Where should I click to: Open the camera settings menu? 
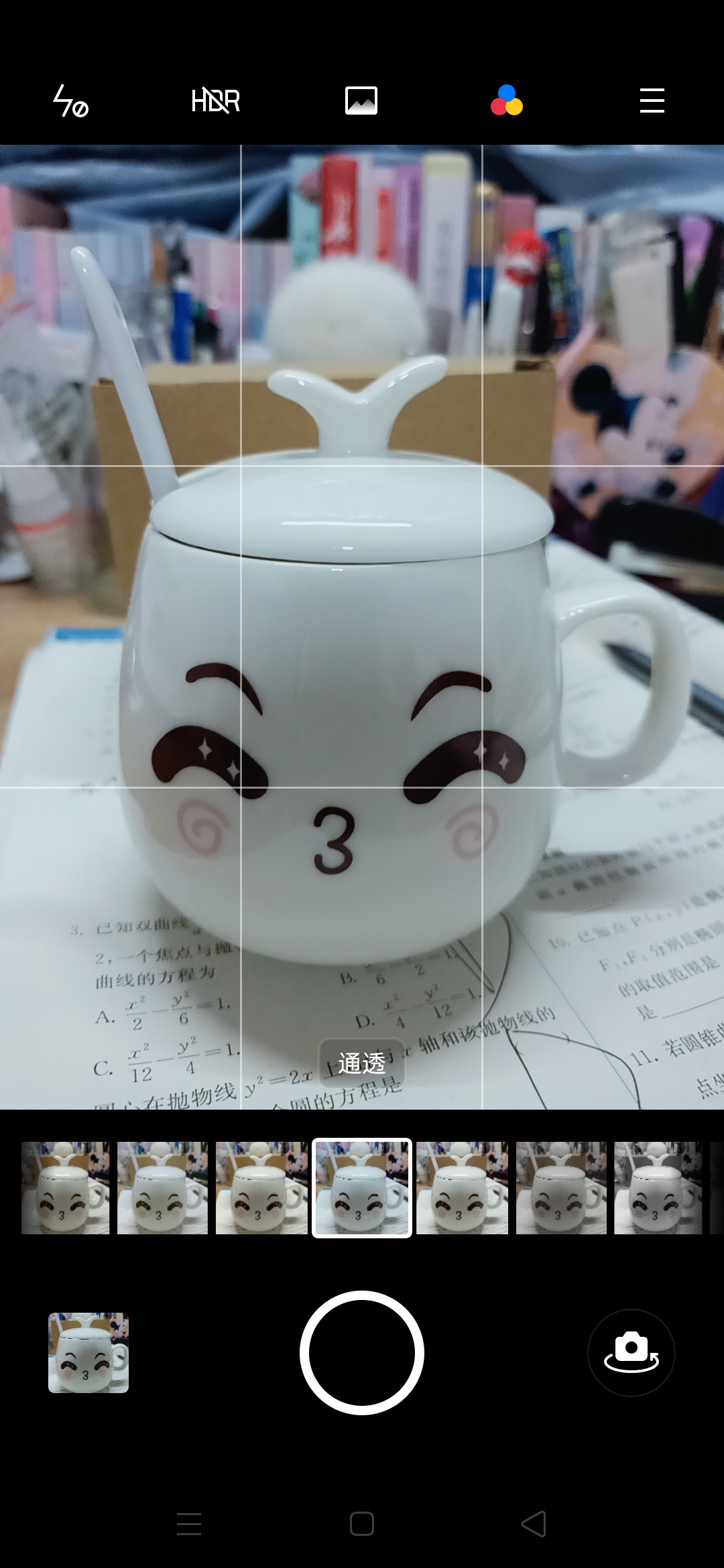[x=652, y=101]
